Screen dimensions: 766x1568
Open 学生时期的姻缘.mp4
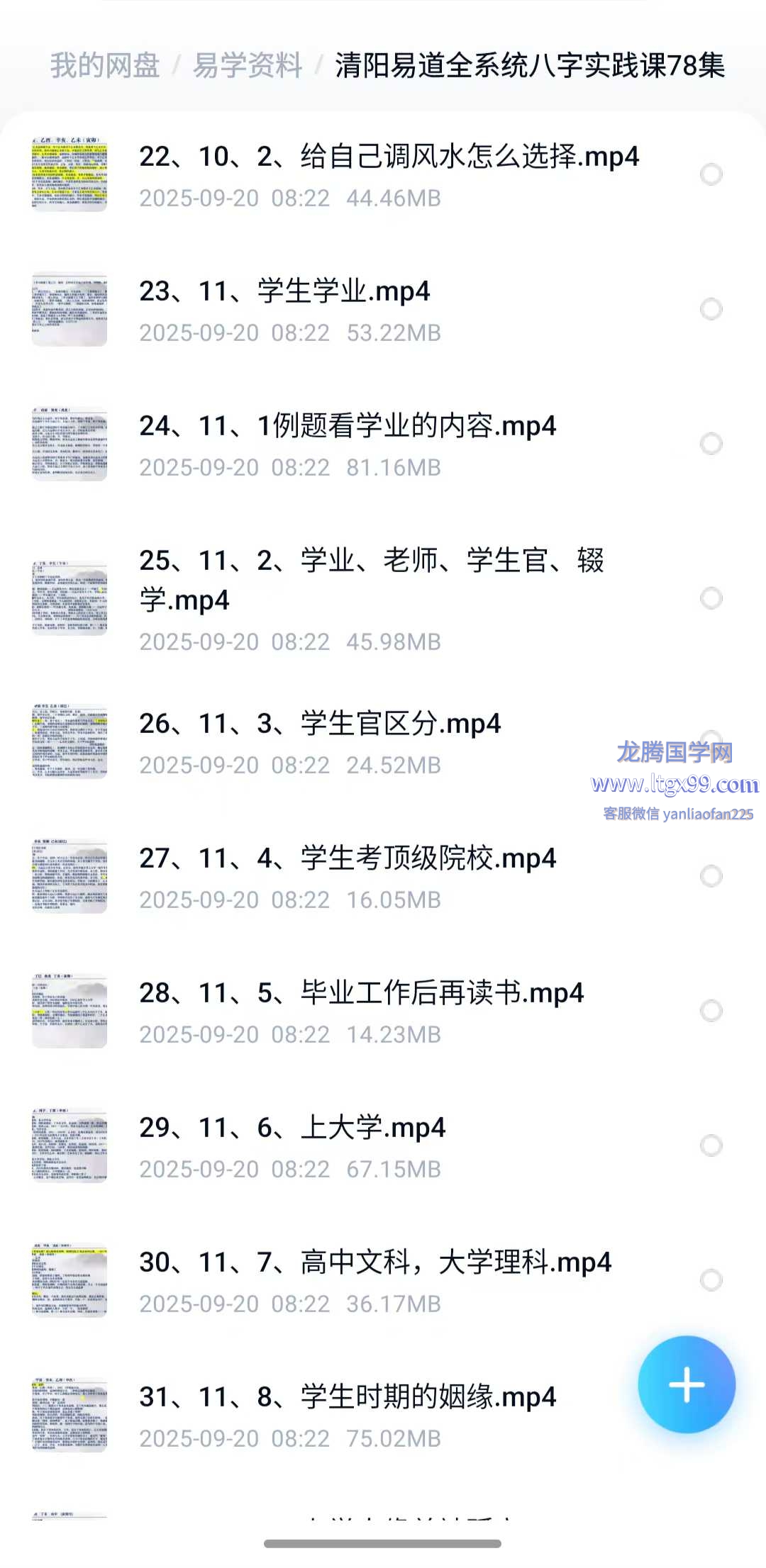[348, 1397]
